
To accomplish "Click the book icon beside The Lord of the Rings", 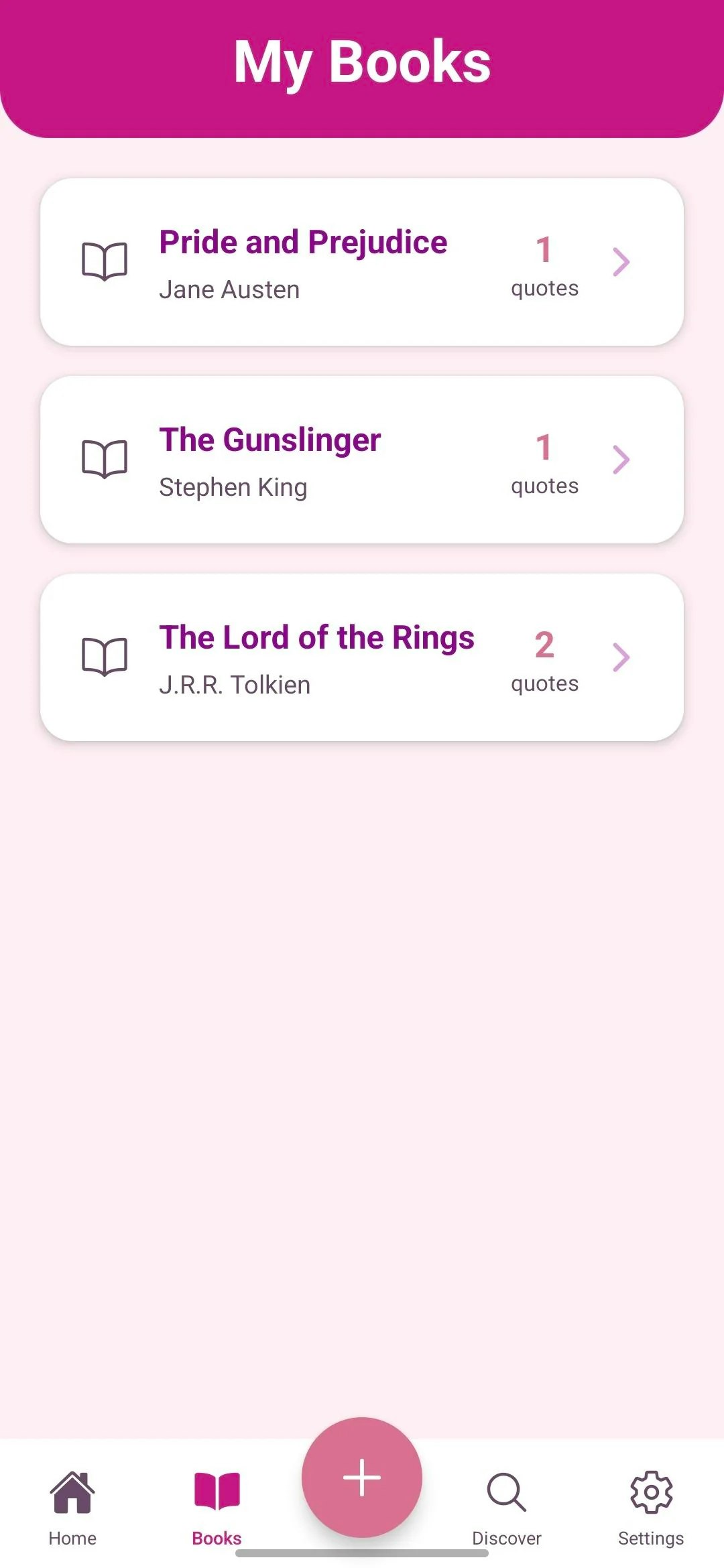I will coord(105,657).
